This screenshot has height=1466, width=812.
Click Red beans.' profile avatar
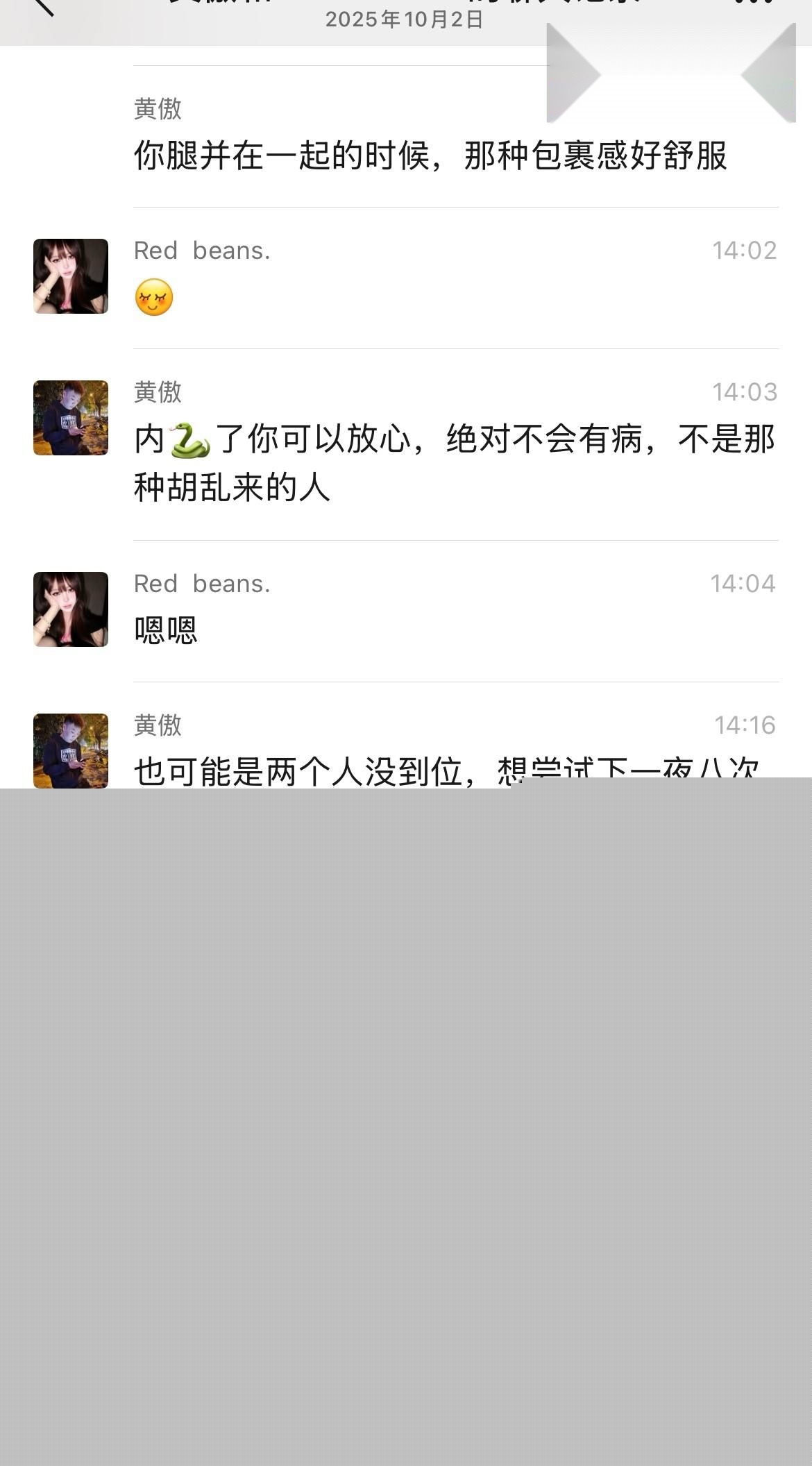coord(70,275)
